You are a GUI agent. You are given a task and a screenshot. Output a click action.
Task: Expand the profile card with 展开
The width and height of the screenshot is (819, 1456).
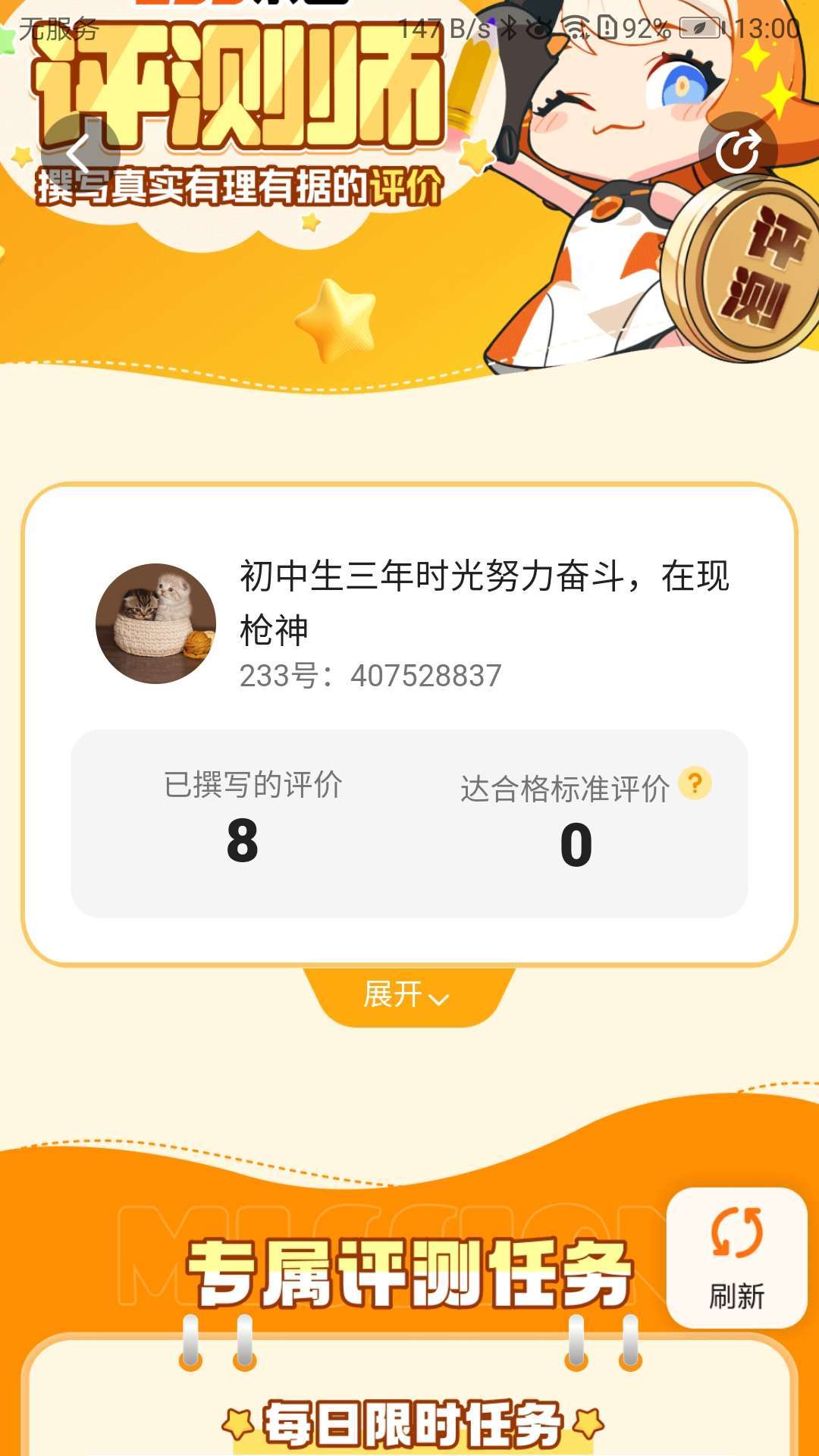[x=408, y=995]
